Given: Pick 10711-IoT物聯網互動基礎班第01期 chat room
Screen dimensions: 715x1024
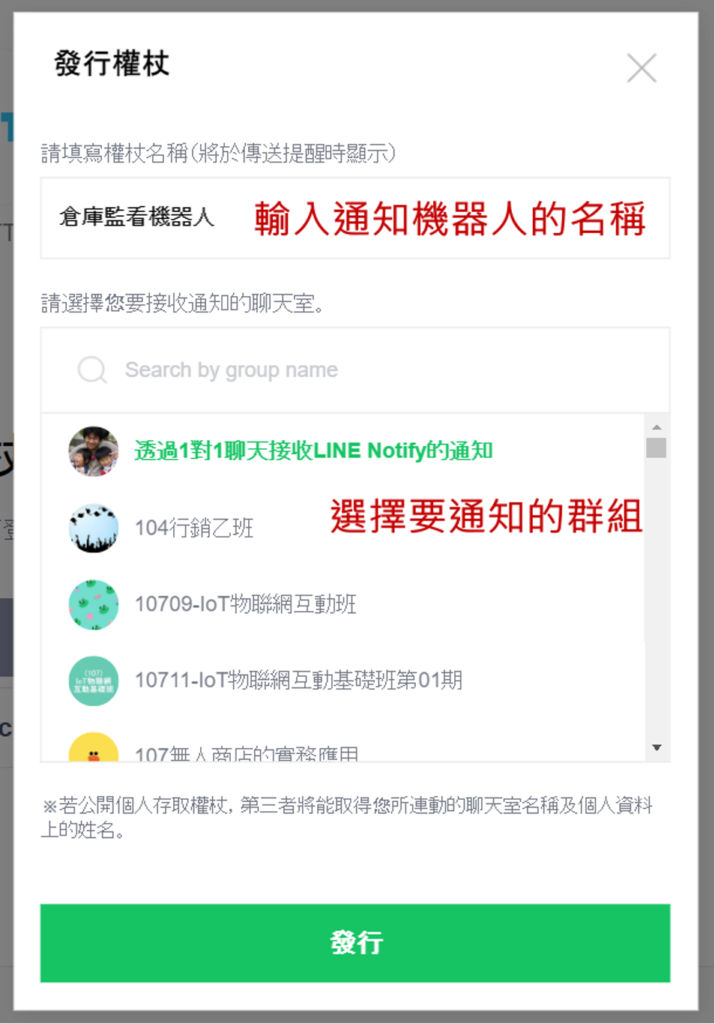Looking at the screenshot, I should pos(298,681).
